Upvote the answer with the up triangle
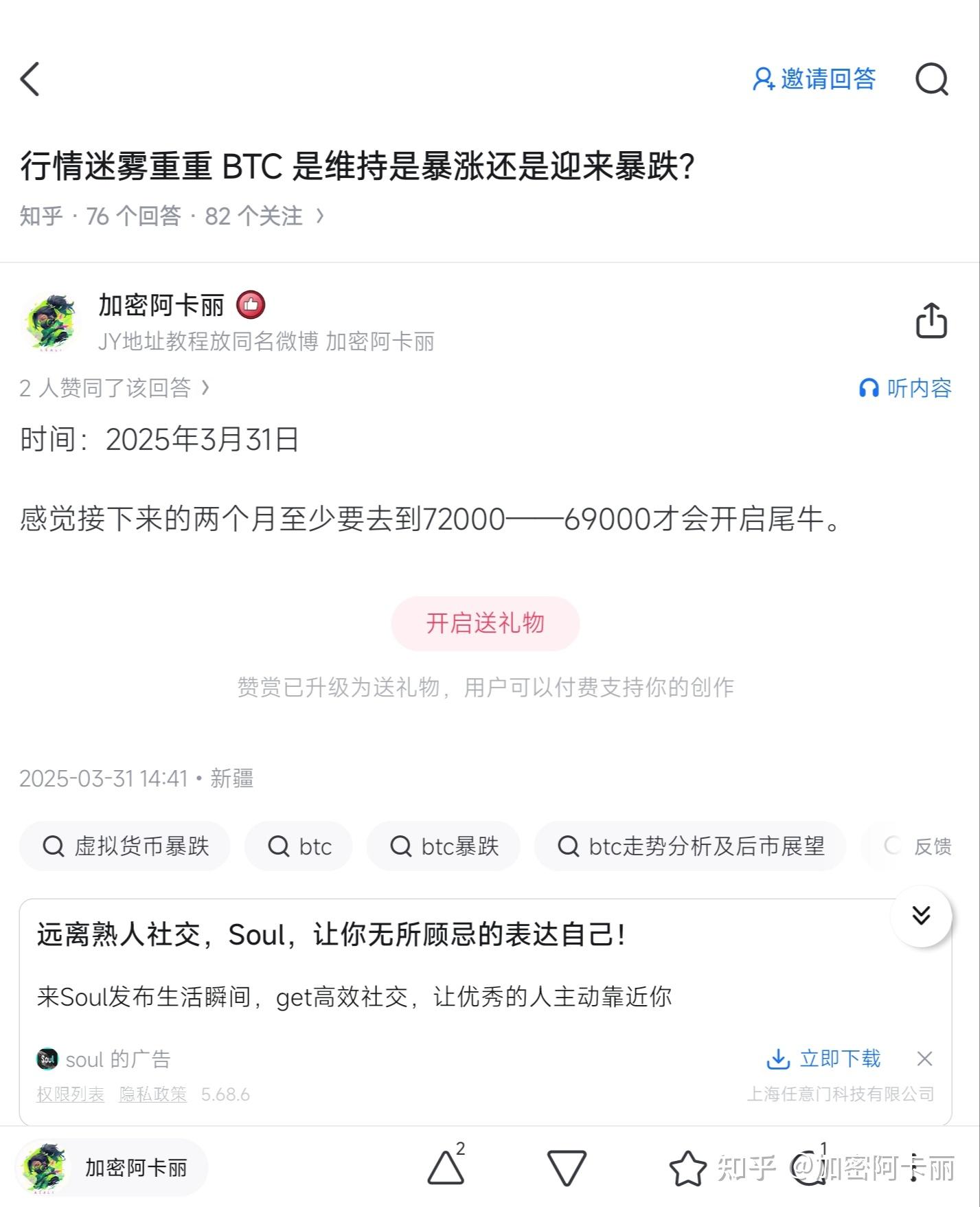The height and width of the screenshot is (1207, 980). click(446, 1167)
